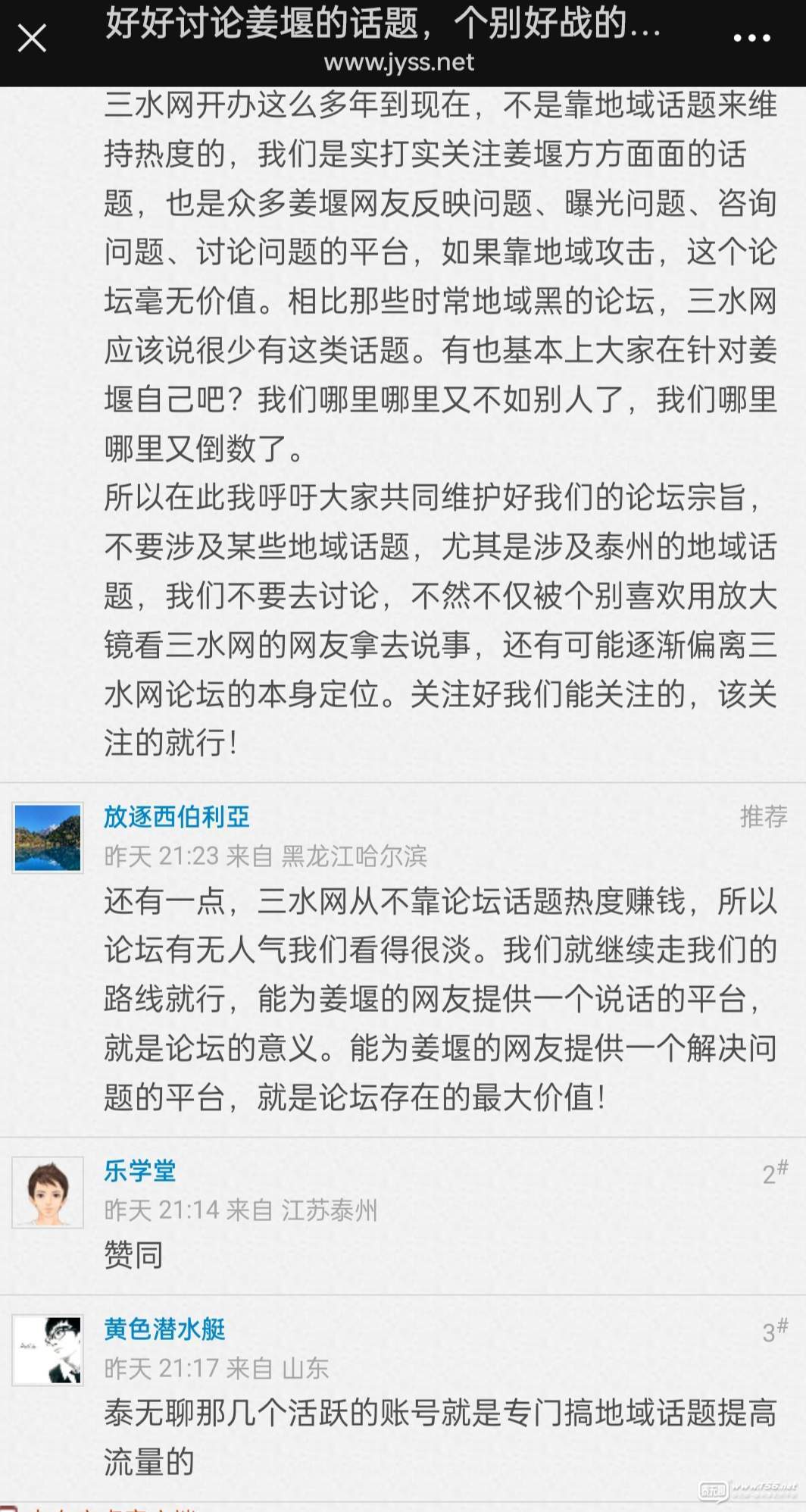Tap 黄色潜水艇's avatar picture

(48, 1350)
